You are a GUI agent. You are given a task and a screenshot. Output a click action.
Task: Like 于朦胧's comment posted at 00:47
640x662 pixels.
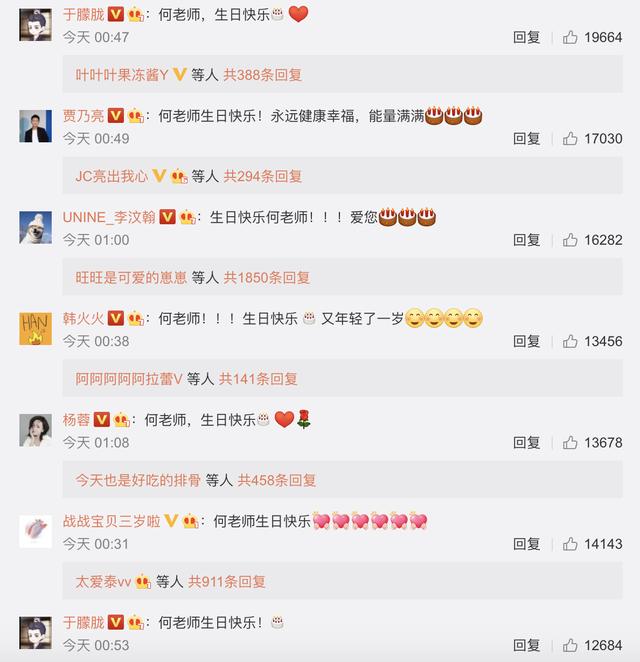(x=570, y=37)
